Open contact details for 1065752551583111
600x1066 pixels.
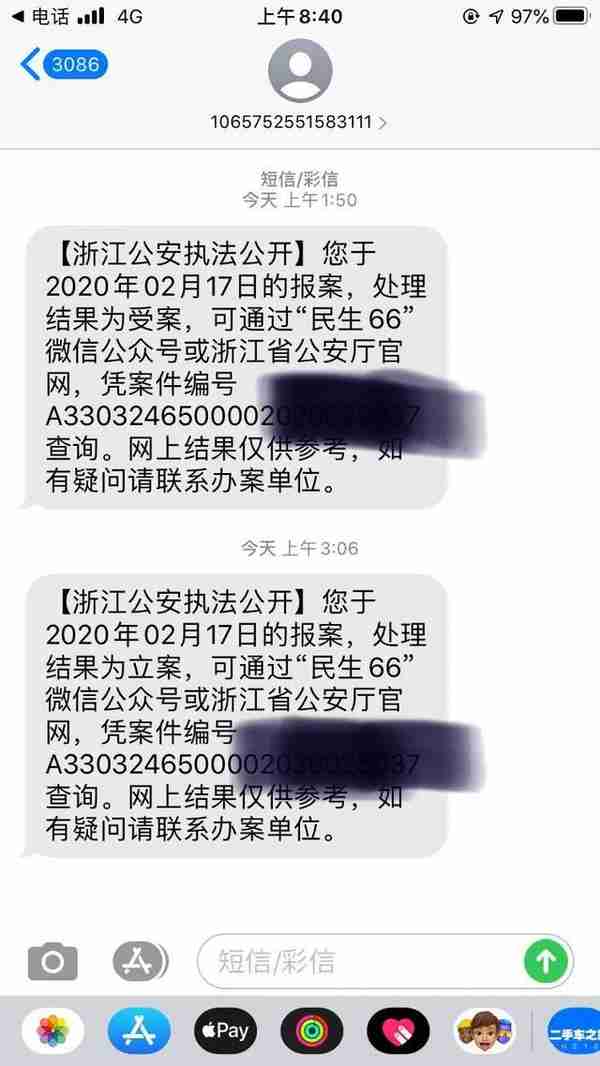click(300, 122)
